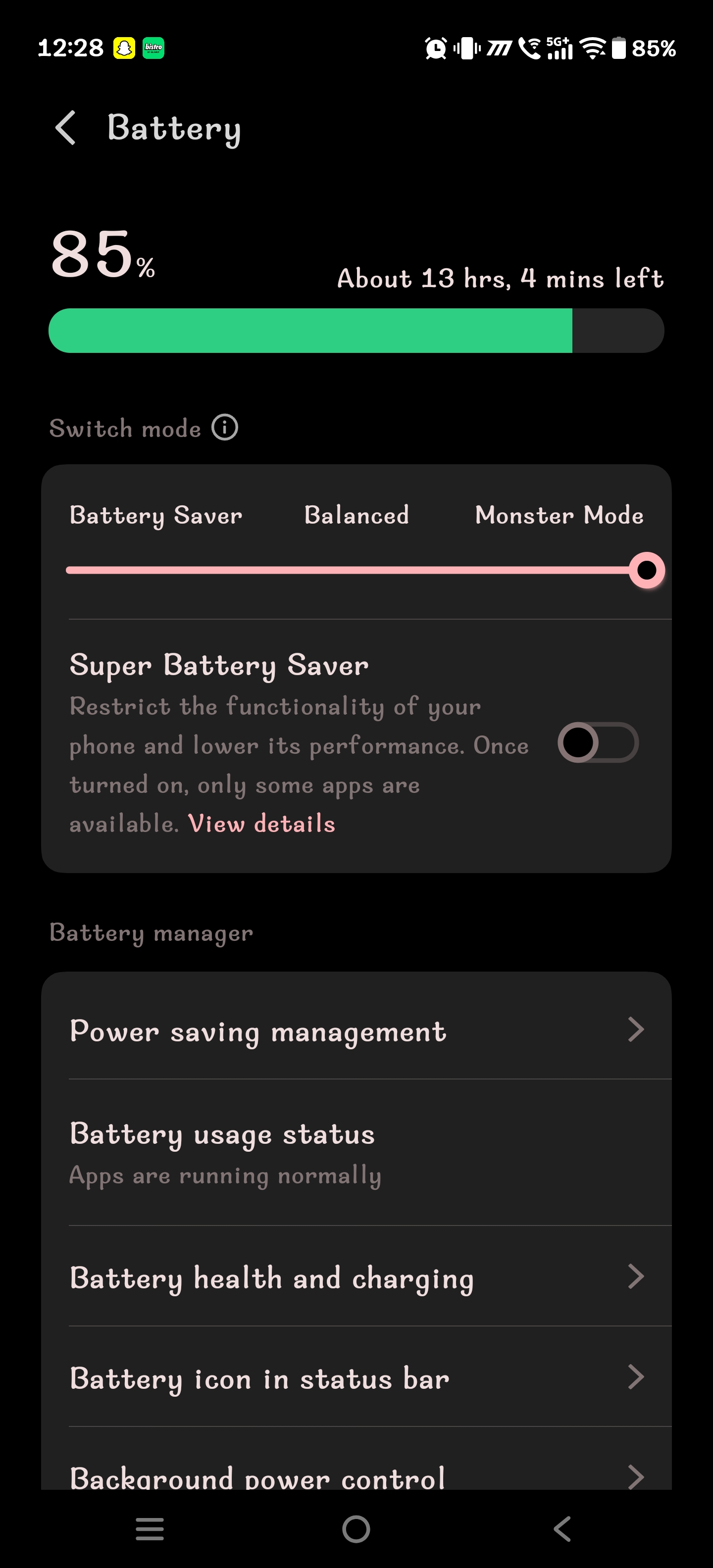Viewport: 713px width, 1568px height.
Task: Switch to Balanced mode
Action: pos(356,516)
